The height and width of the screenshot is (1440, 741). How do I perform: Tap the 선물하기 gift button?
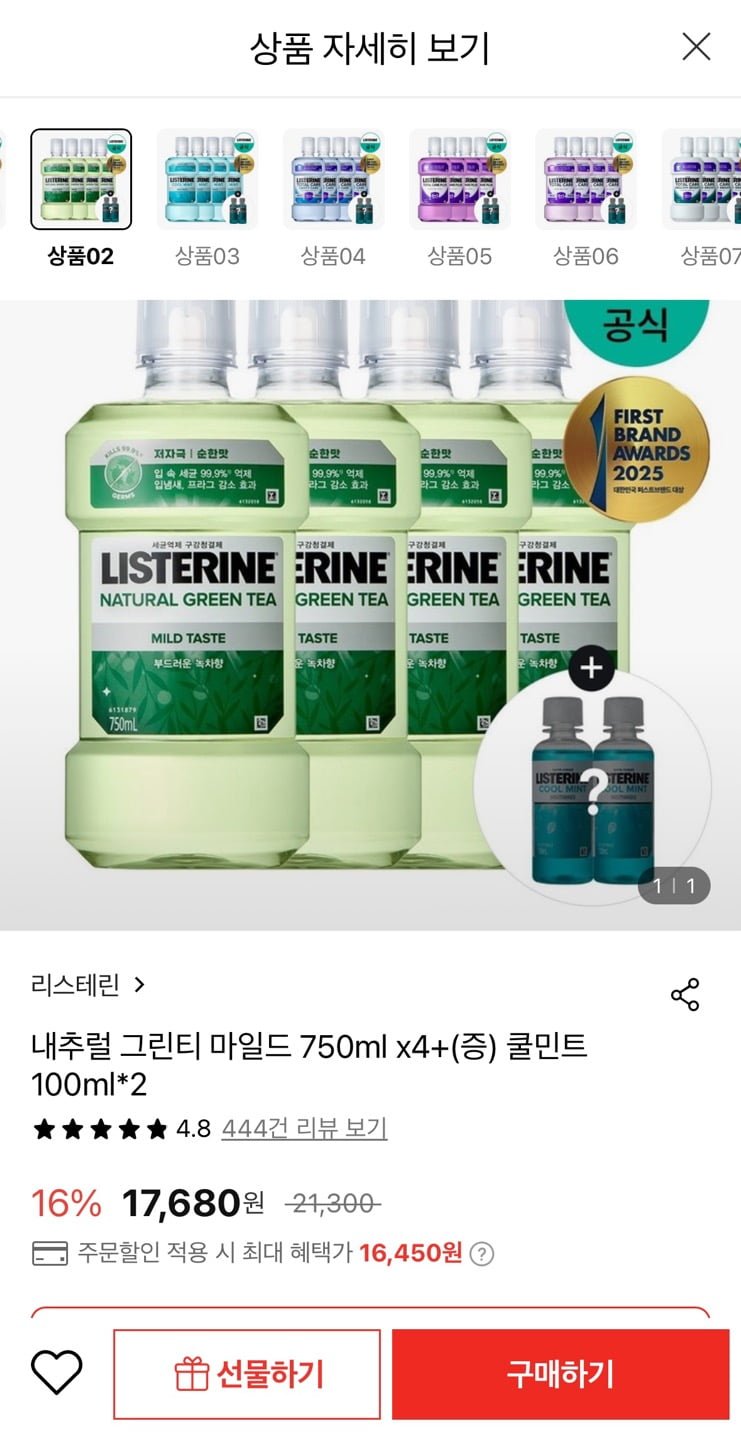tap(247, 1374)
